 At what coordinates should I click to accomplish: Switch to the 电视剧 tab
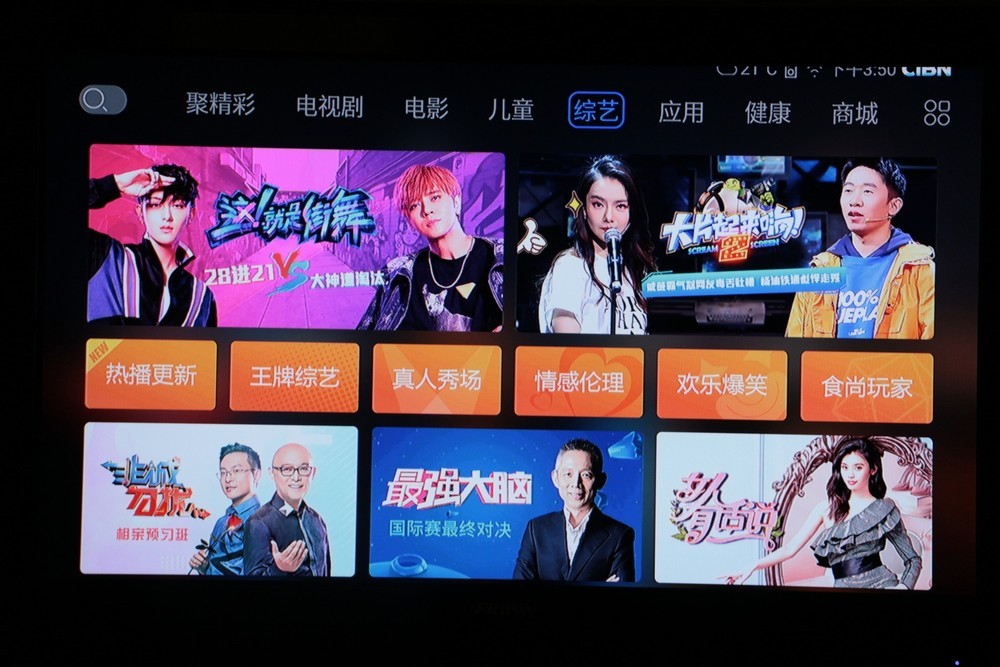click(x=329, y=107)
